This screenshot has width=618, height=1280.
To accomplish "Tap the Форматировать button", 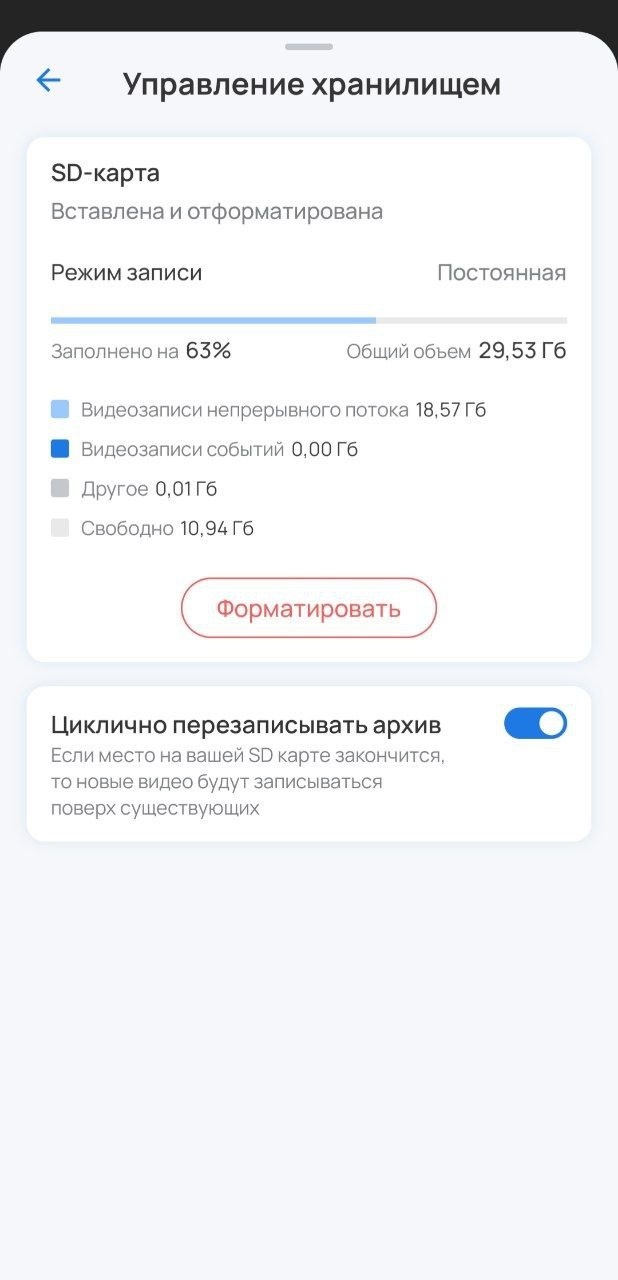I will click(x=309, y=608).
